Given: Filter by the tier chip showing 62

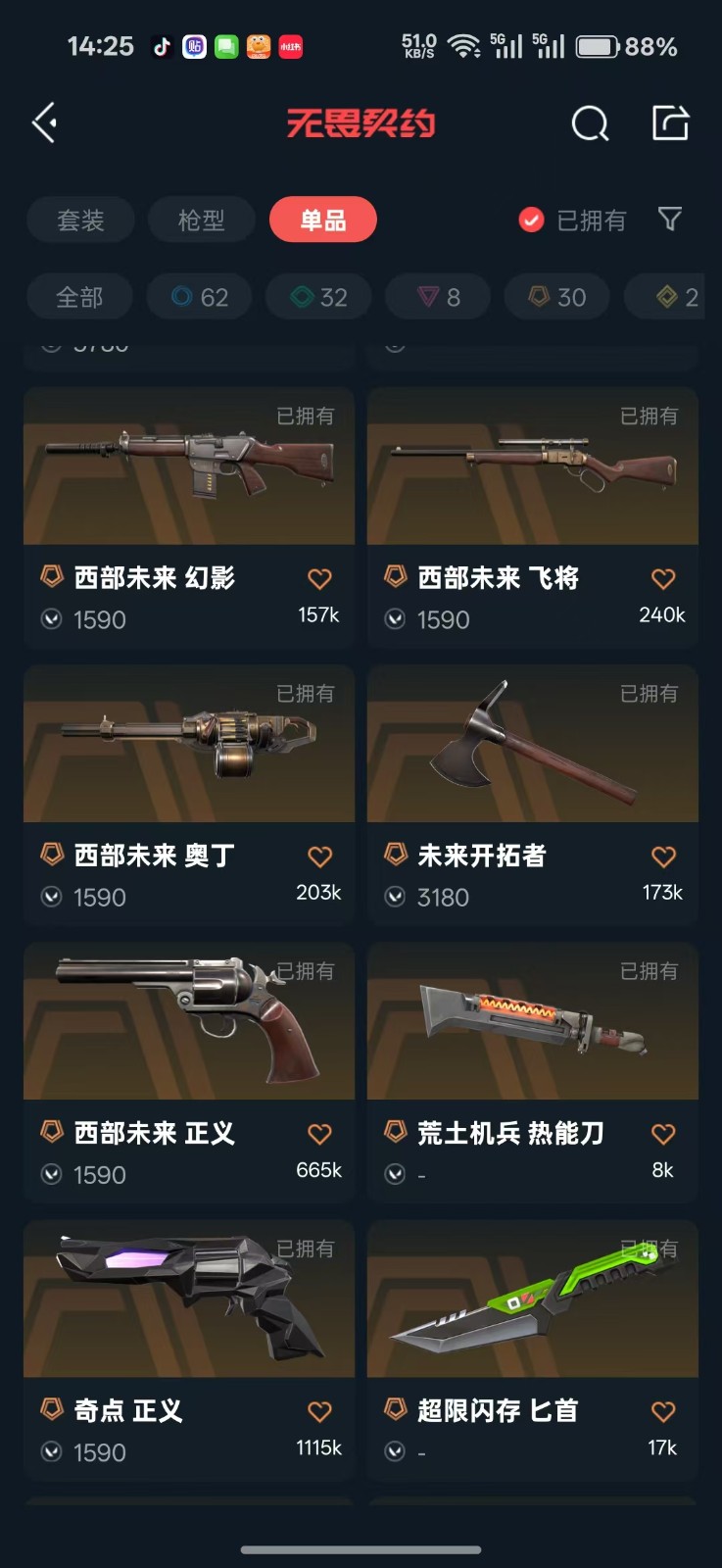Looking at the screenshot, I should tap(199, 297).
